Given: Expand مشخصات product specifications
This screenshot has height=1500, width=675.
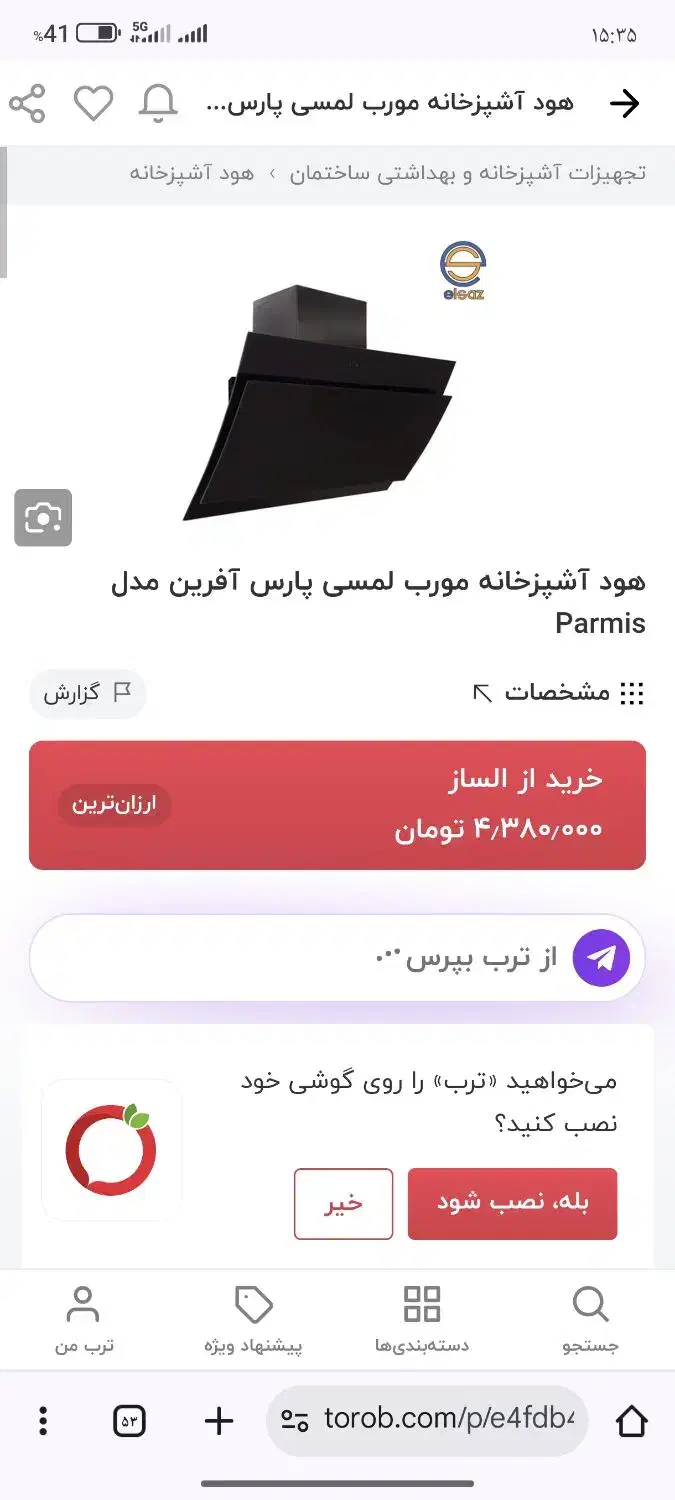Looking at the screenshot, I should [x=558, y=693].
